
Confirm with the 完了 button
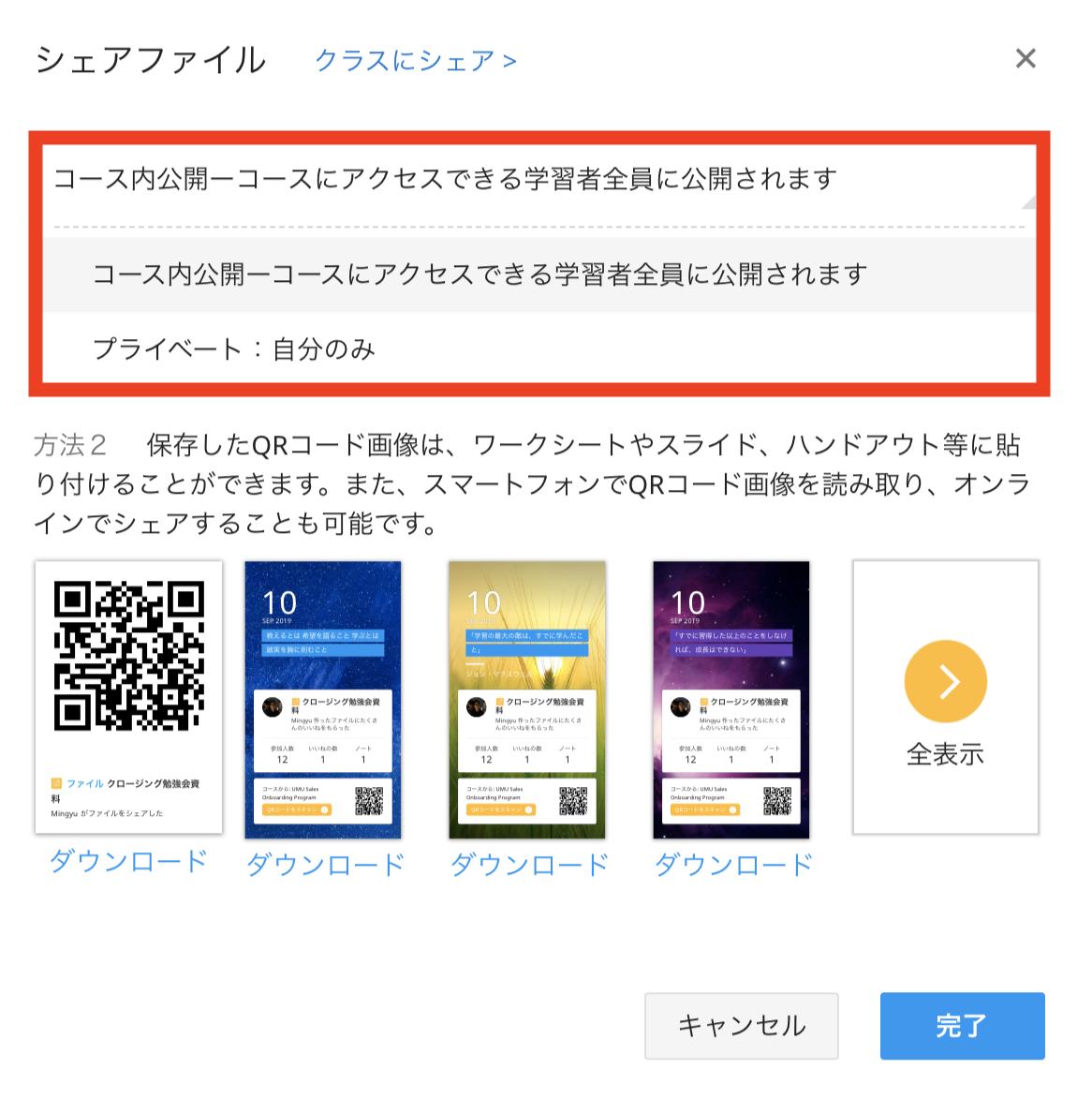point(962,1026)
